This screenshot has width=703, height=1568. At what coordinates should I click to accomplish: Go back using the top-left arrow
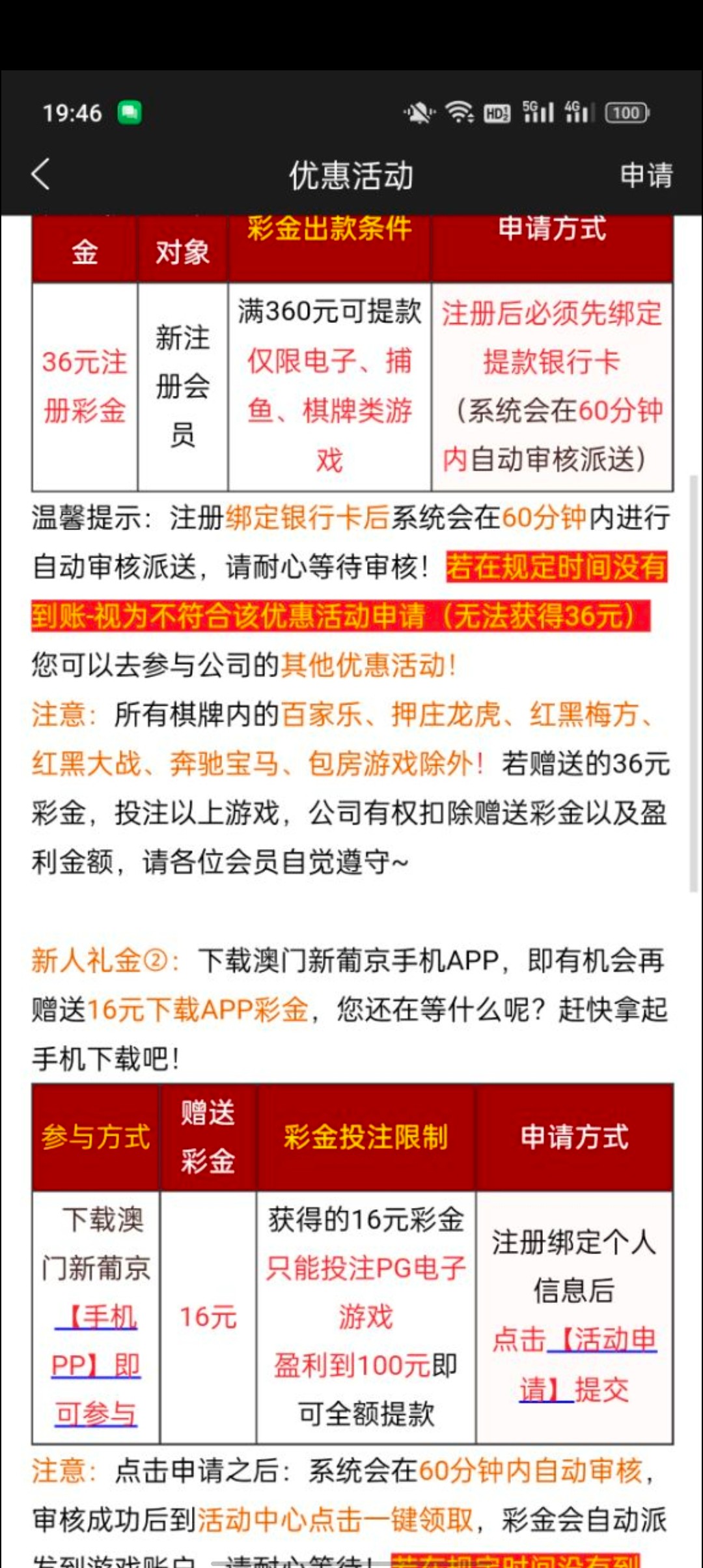[x=41, y=175]
